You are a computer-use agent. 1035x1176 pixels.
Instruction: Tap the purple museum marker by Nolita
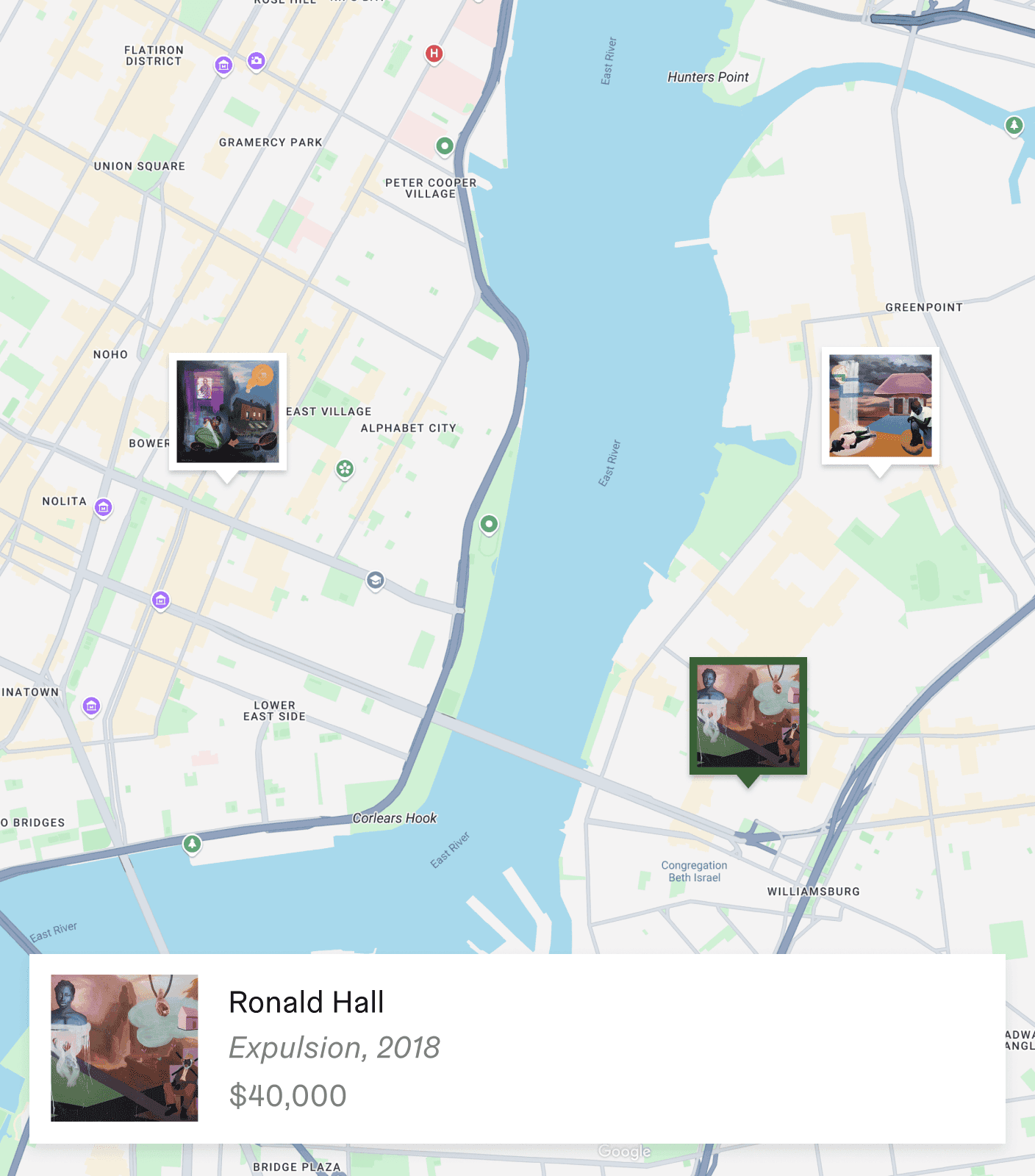[x=104, y=508]
